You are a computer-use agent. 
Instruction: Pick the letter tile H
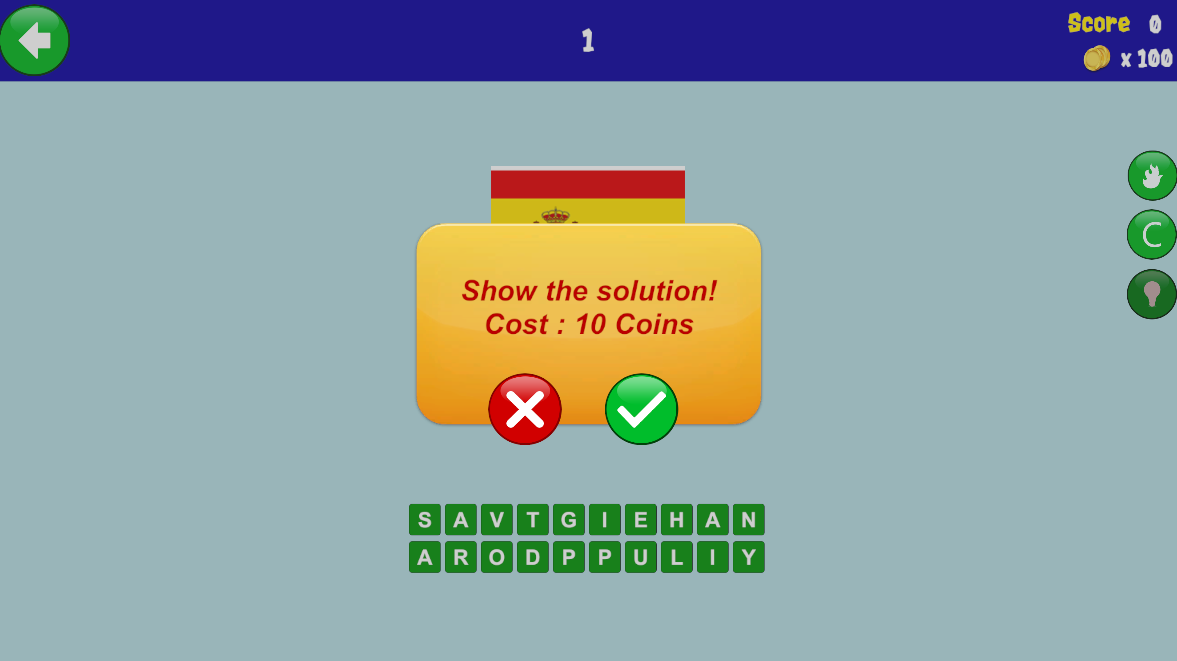[677, 520]
